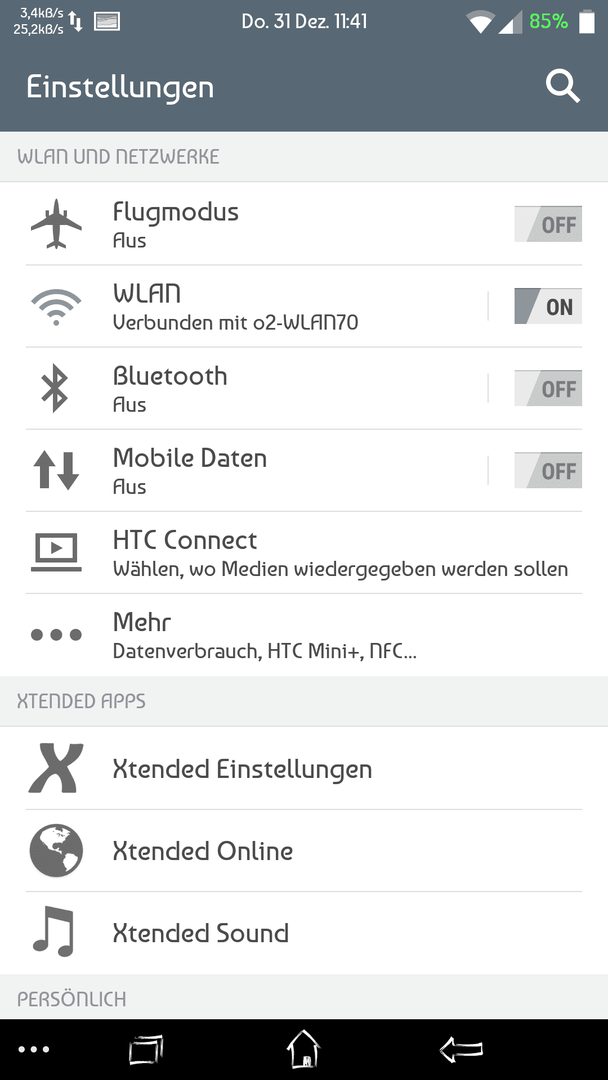Toggle the Flugmodus switch on

coord(548,225)
